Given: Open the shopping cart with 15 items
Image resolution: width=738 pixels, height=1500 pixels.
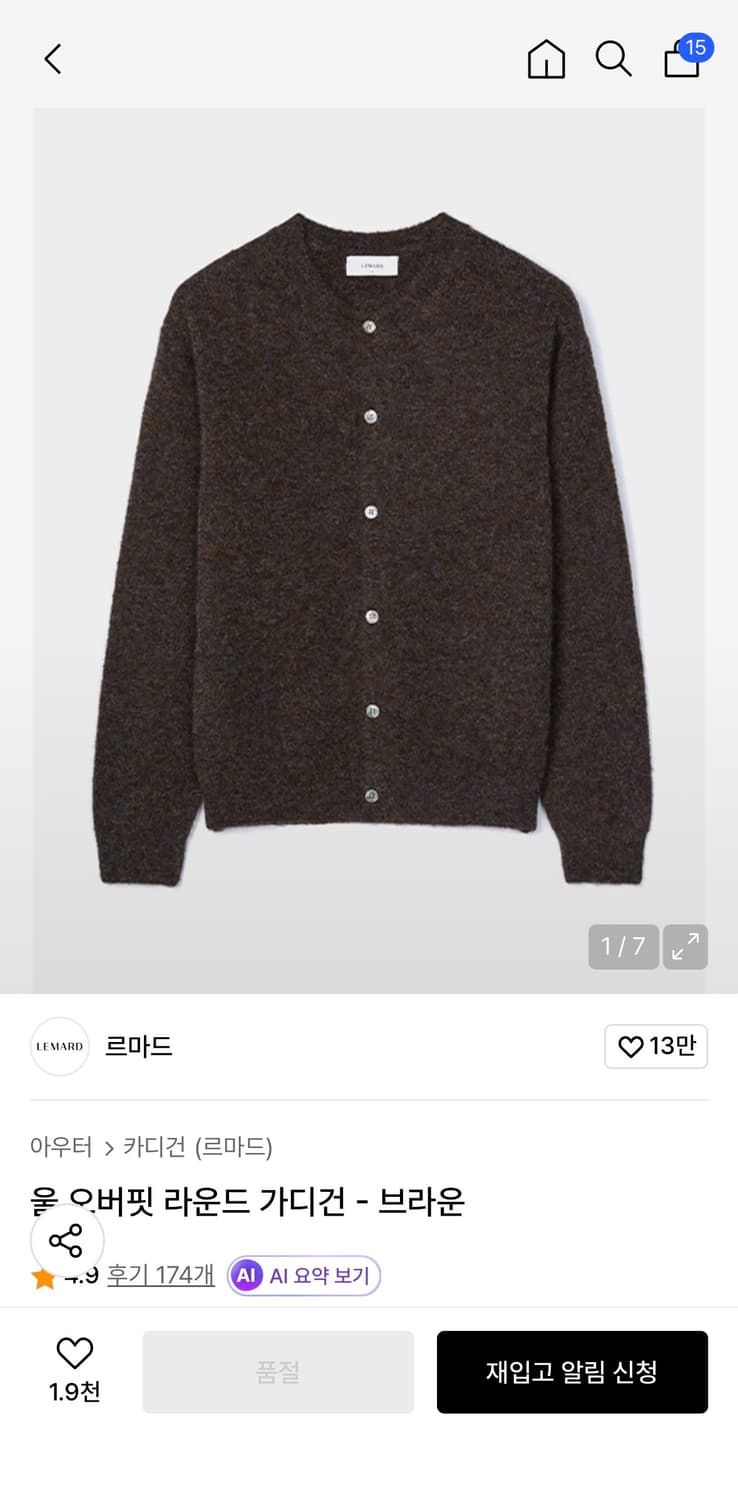Looking at the screenshot, I should (x=680, y=62).
